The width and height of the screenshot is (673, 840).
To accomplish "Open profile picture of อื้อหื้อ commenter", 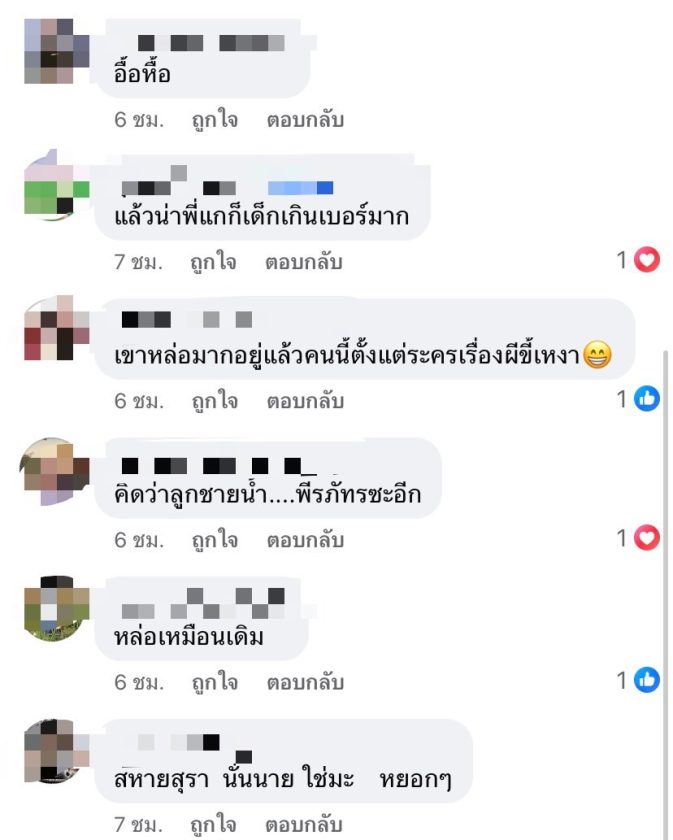I will [x=56, y=50].
